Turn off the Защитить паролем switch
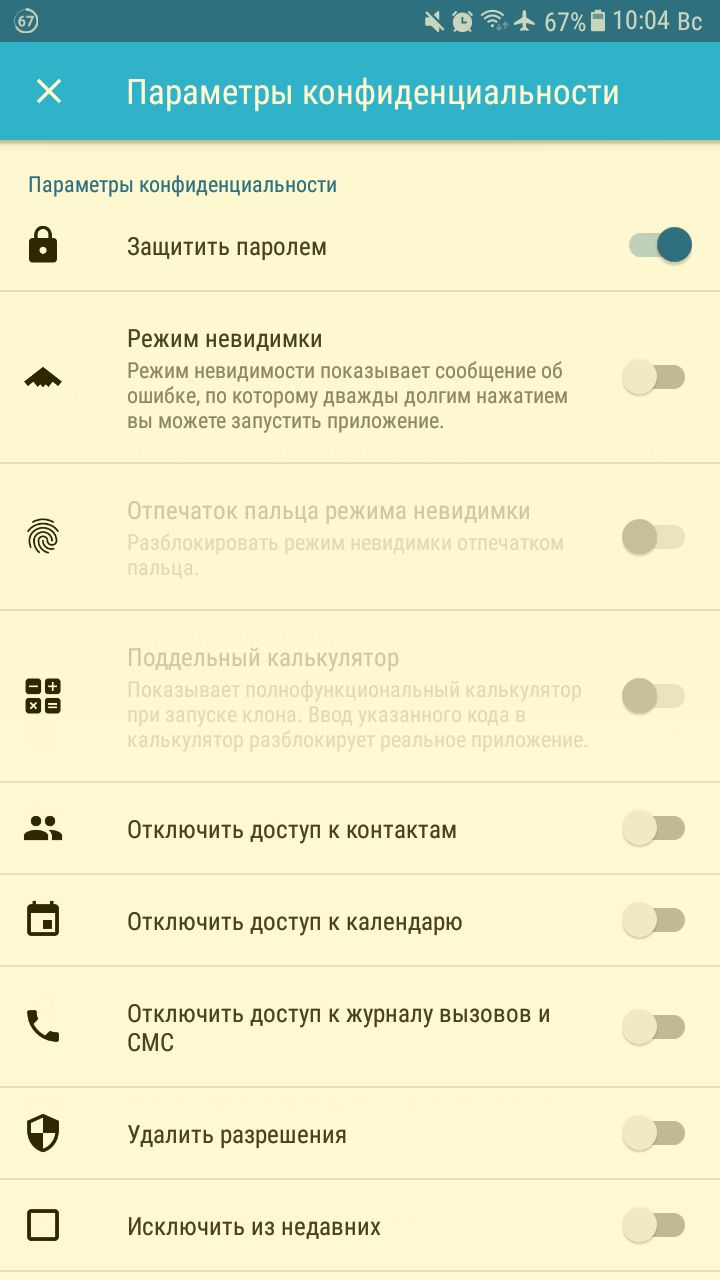The image size is (720, 1280). click(660, 245)
